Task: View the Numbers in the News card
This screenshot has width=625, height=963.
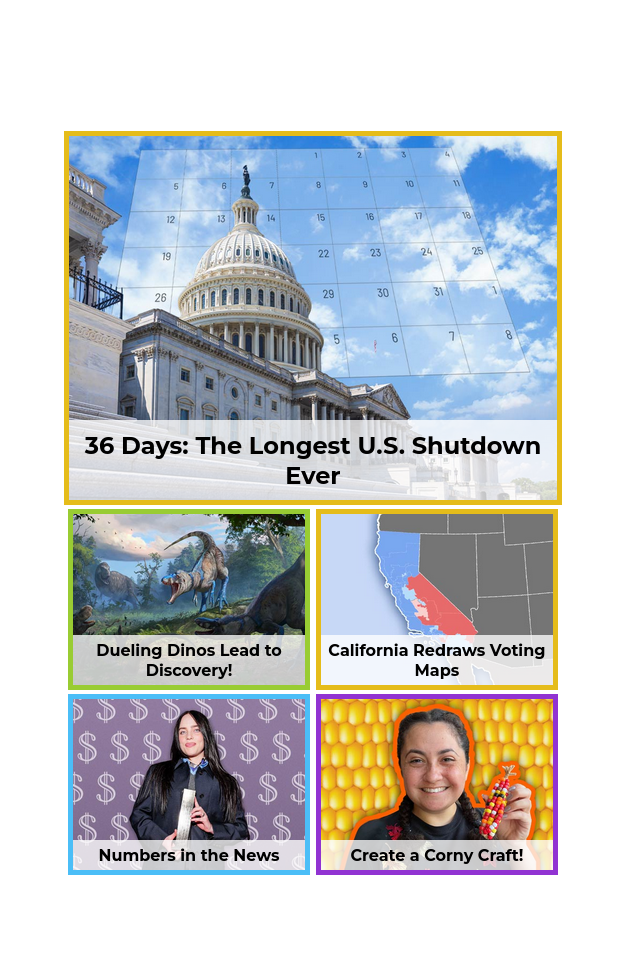Action: tap(189, 784)
